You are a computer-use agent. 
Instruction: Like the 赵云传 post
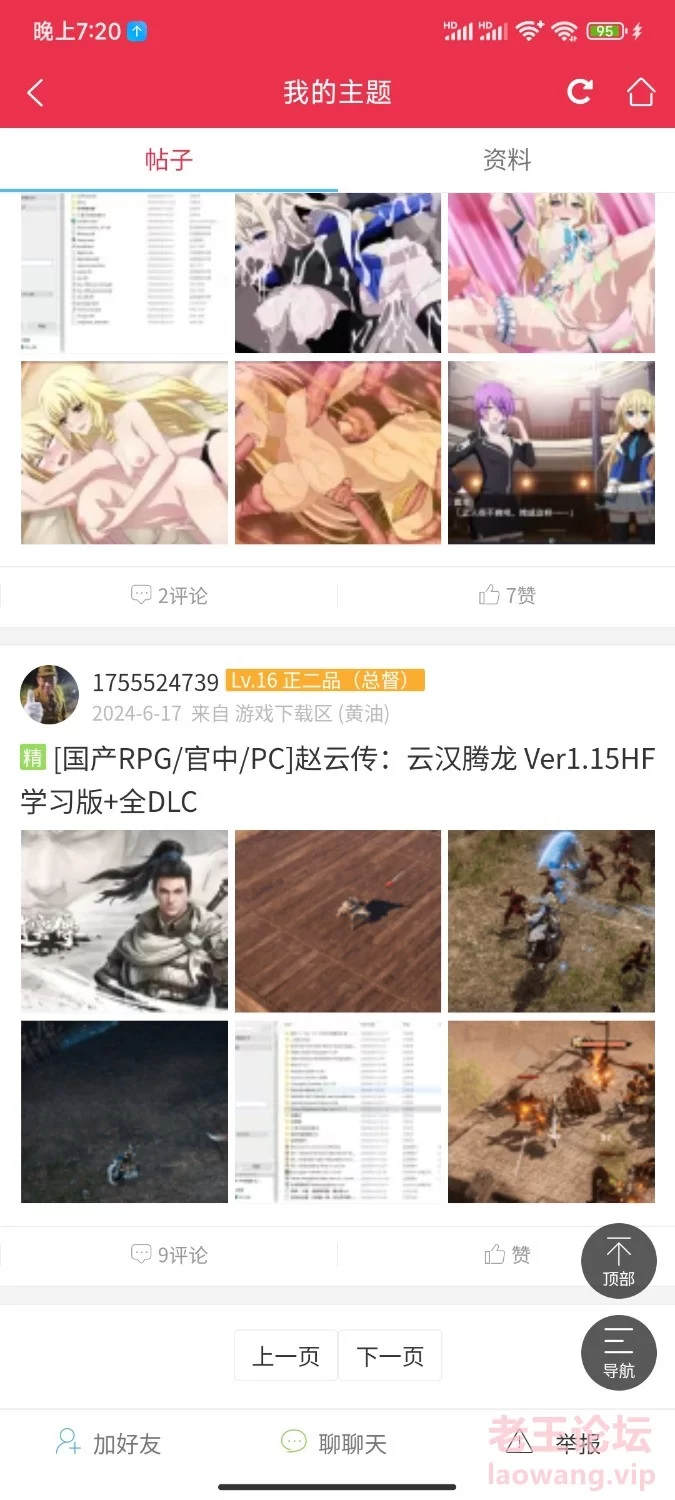coord(507,1255)
